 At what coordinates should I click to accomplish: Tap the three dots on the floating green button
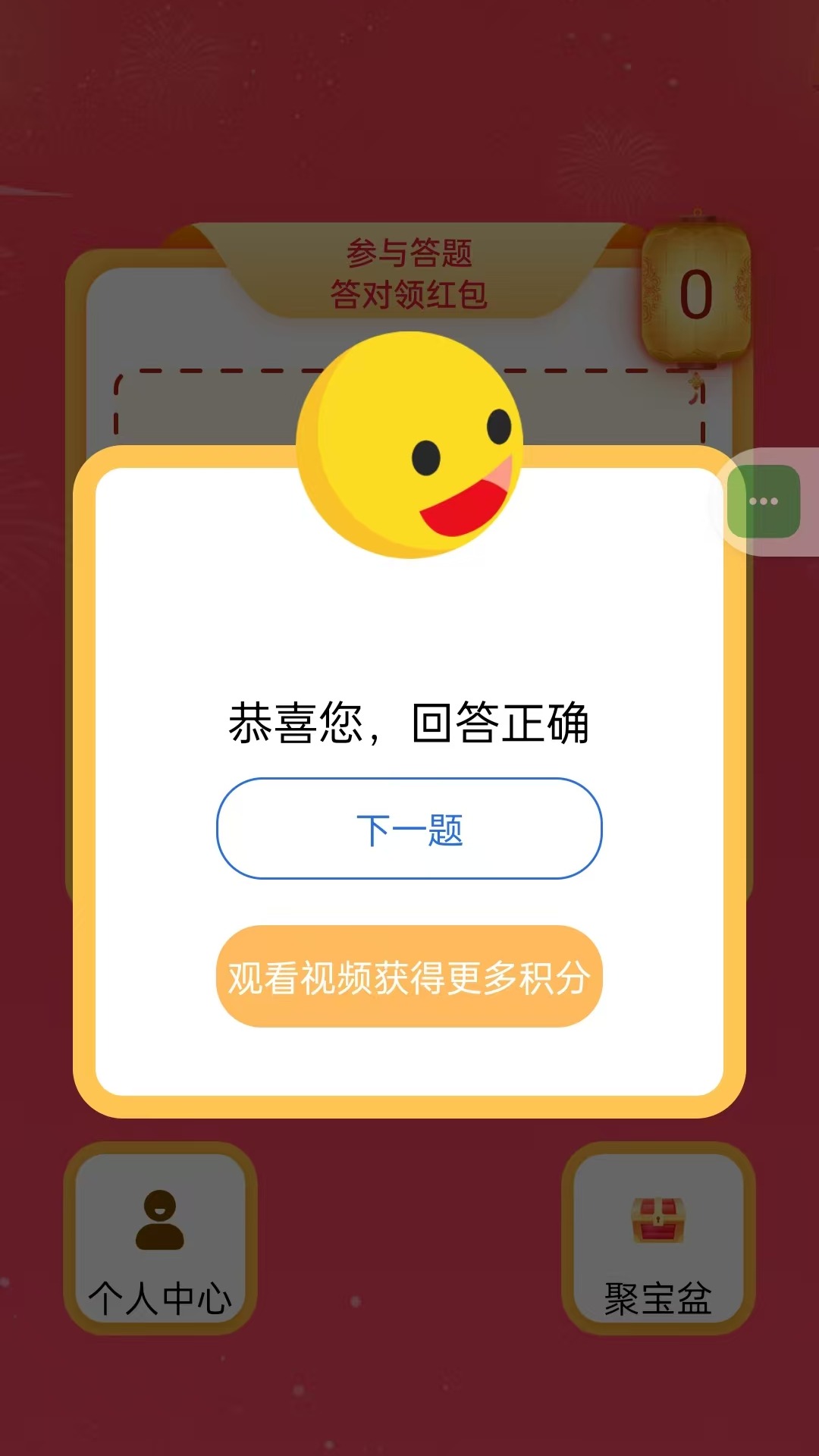click(x=762, y=500)
